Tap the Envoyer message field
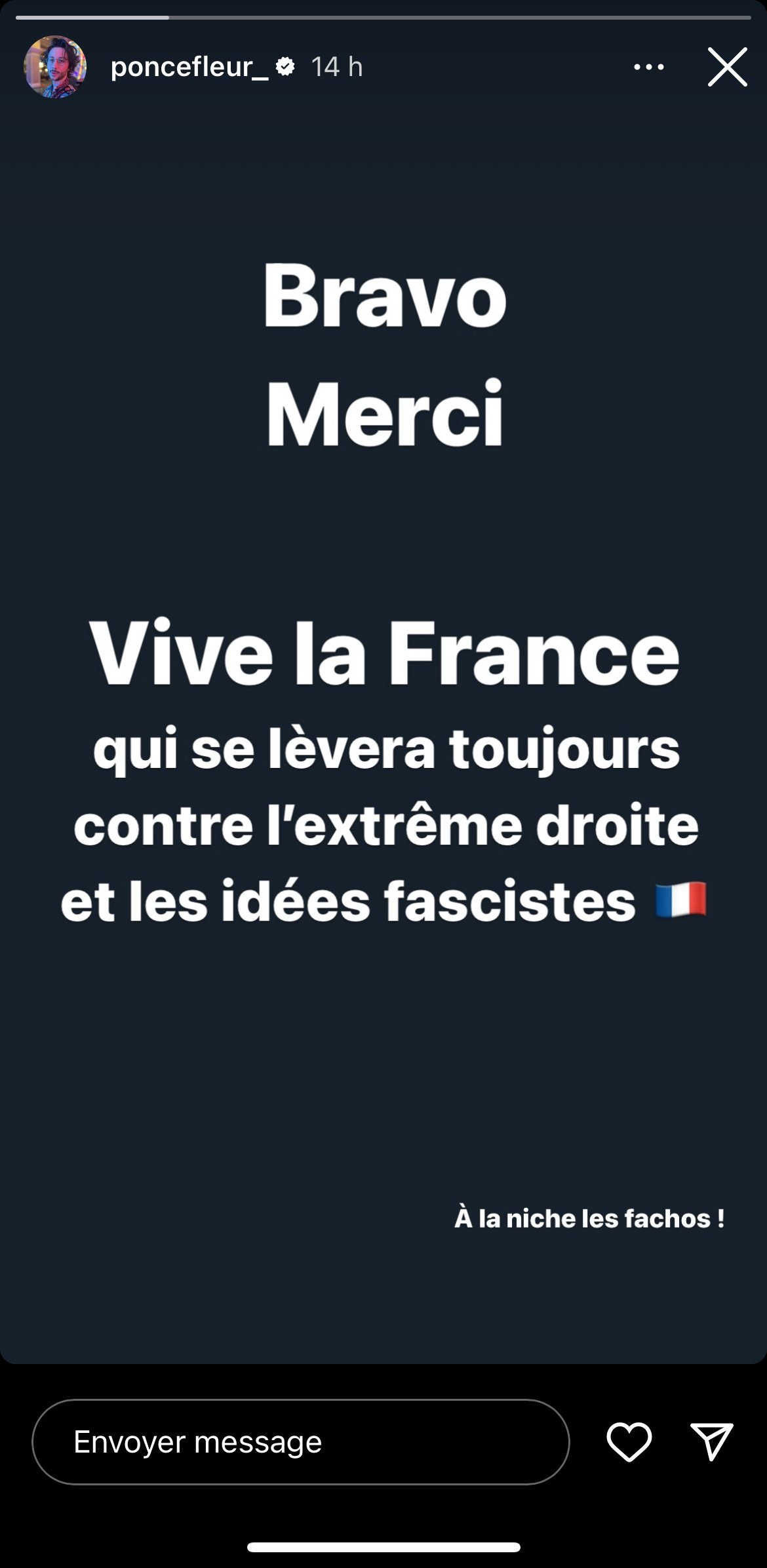 tap(301, 1442)
